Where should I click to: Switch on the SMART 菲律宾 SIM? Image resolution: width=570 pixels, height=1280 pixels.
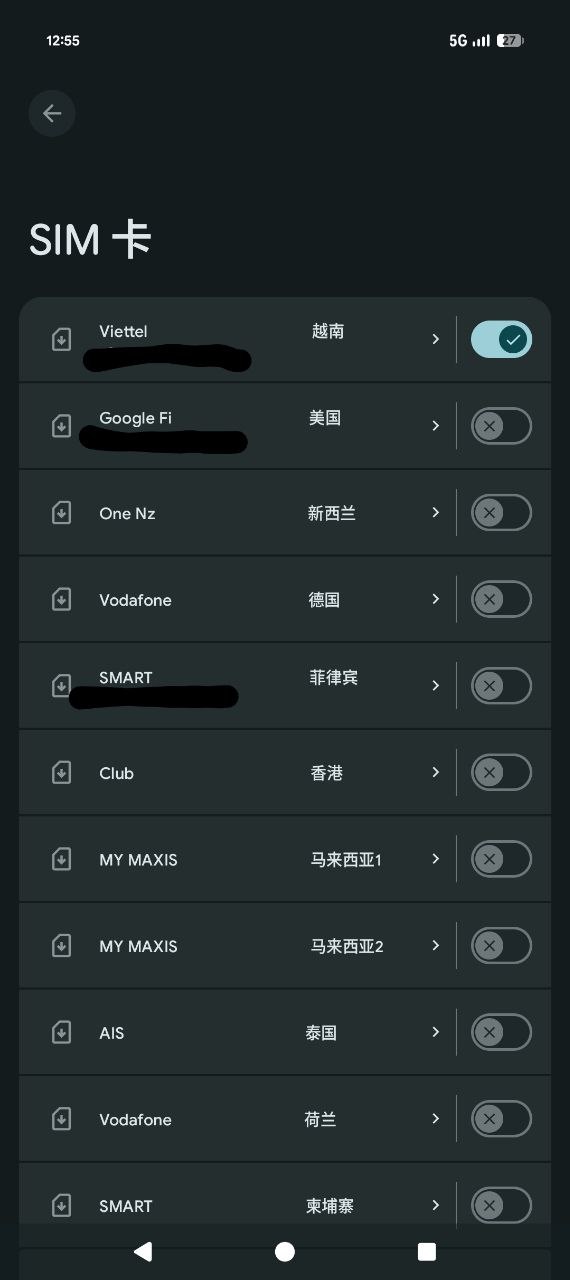coord(501,686)
